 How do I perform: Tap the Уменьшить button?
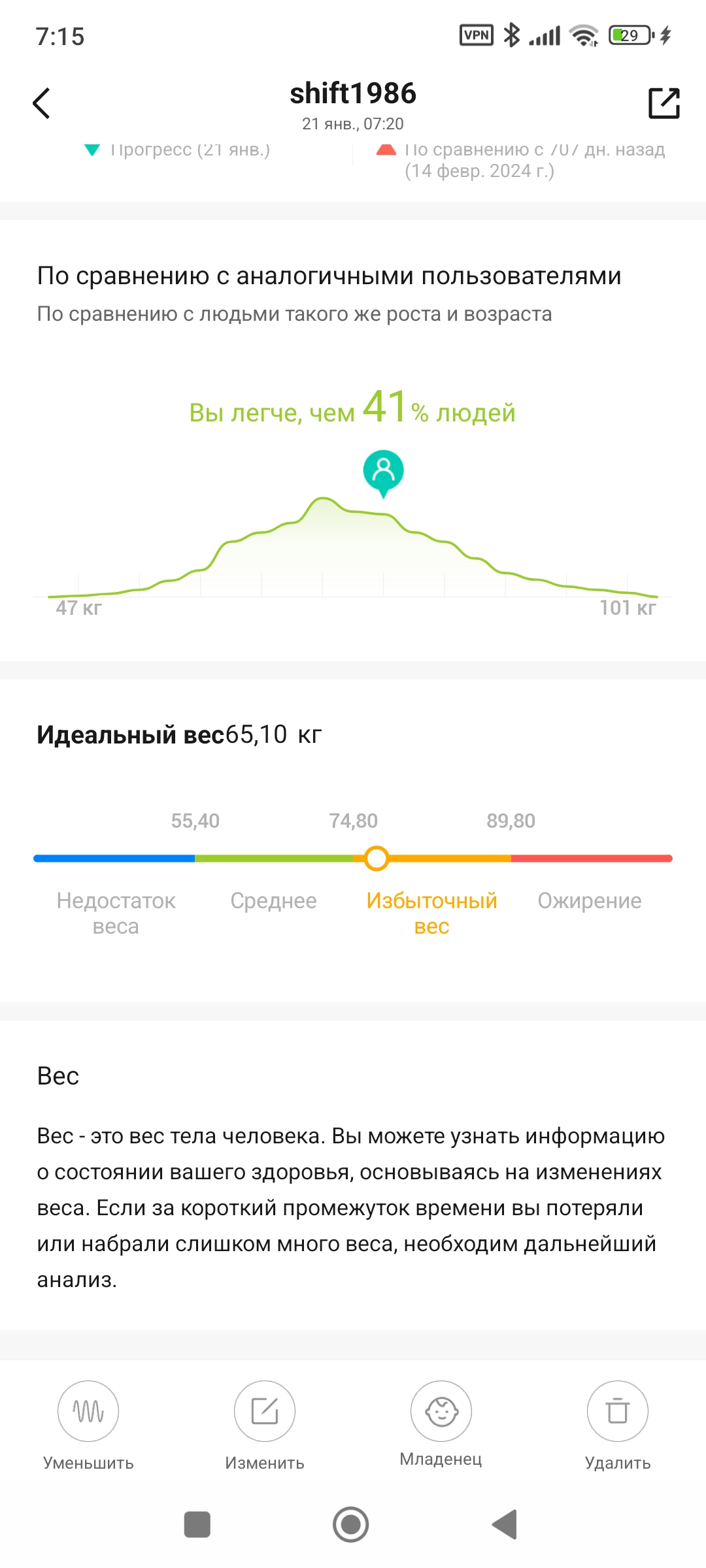(x=88, y=1425)
